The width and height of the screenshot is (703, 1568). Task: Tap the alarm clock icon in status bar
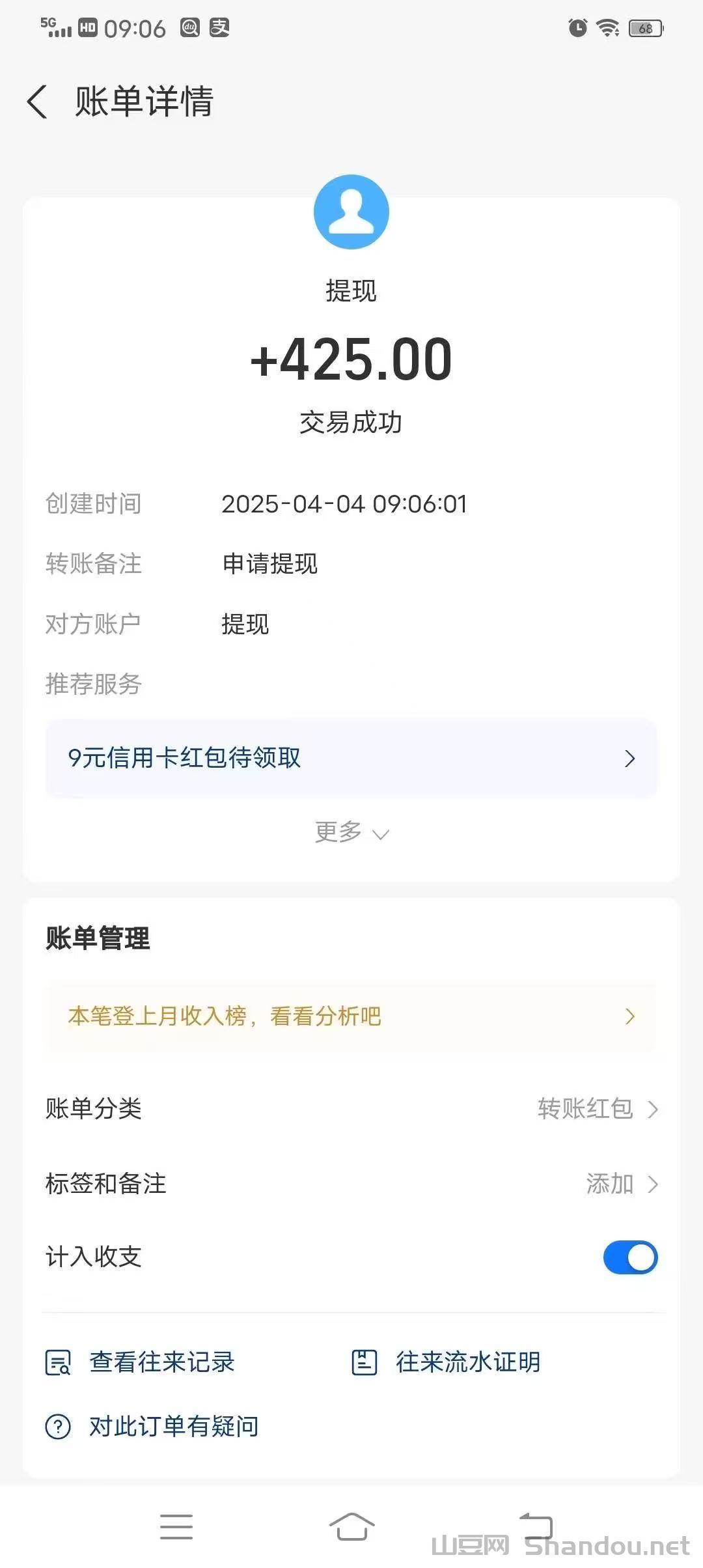pos(575,27)
